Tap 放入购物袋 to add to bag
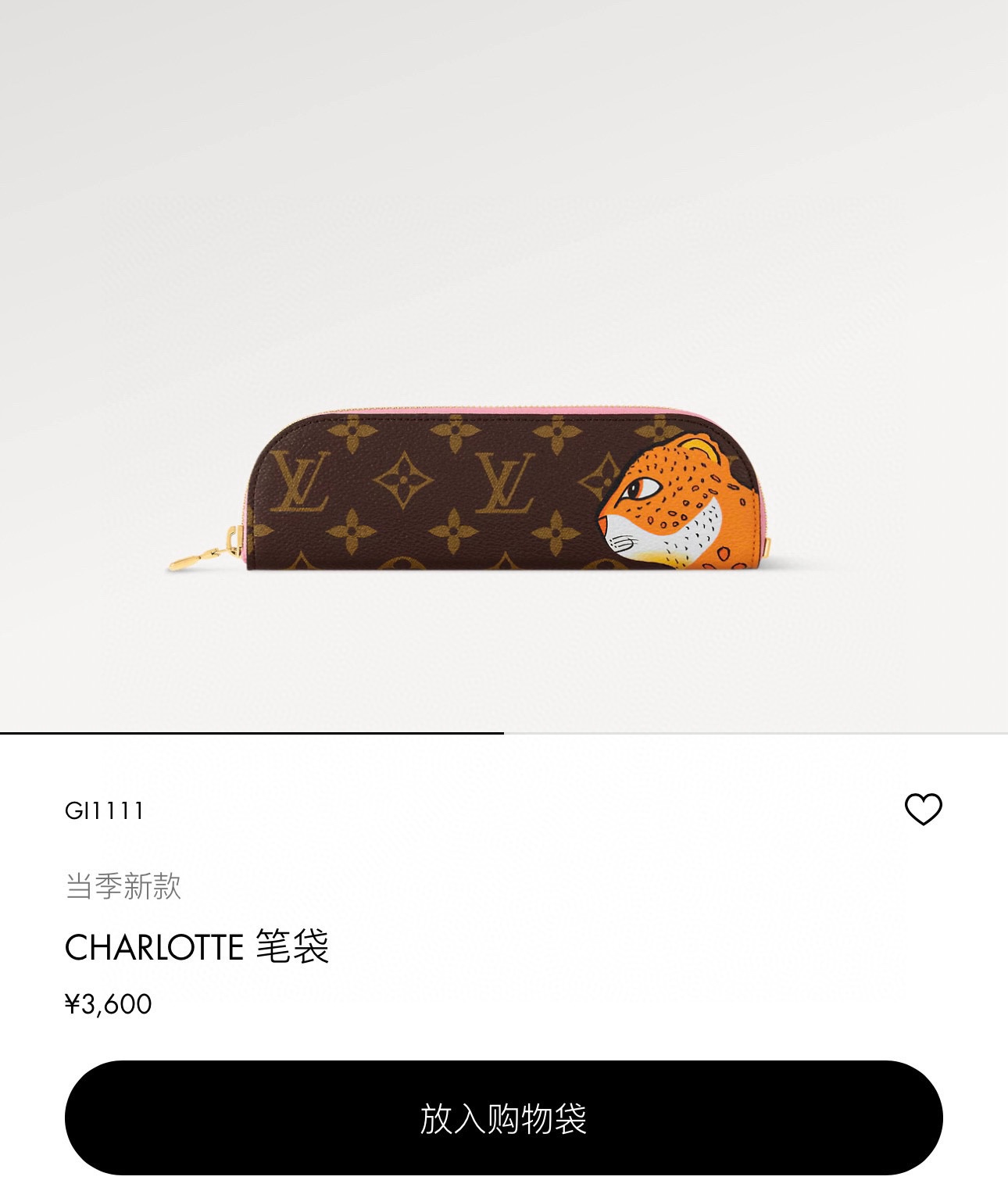Image resolution: width=1008 pixels, height=1198 pixels. point(504,1118)
